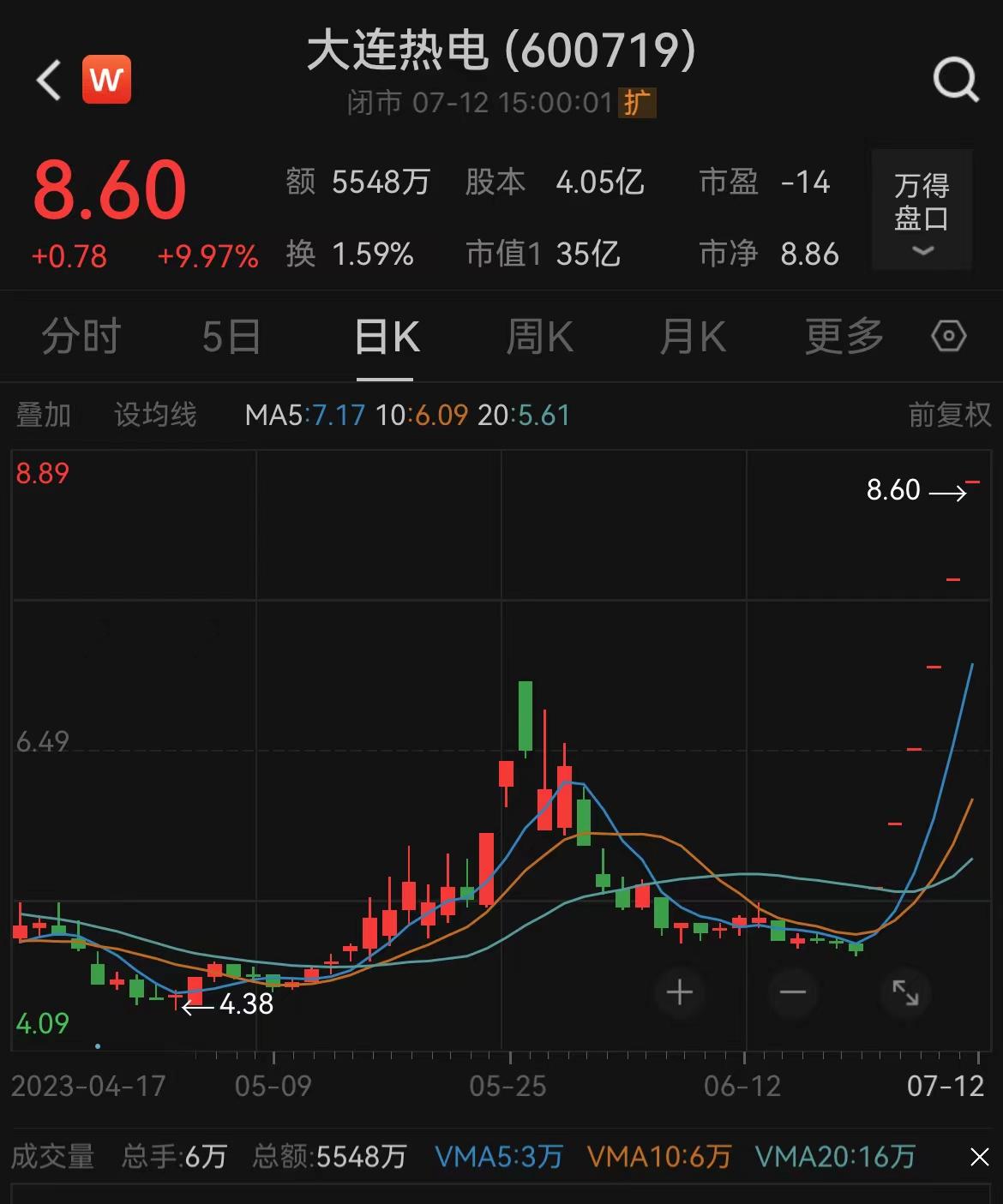
Task: Close the 成交量 indicator panel
Action: 979,1158
